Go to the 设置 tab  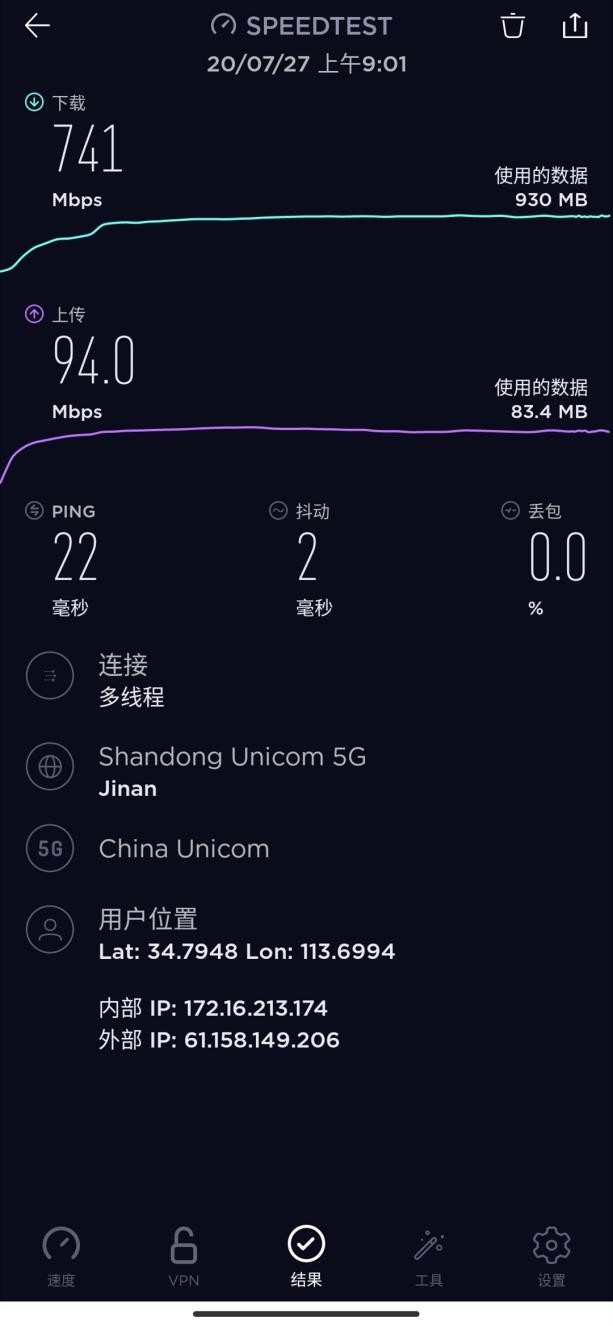click(x=551, y=1257)
